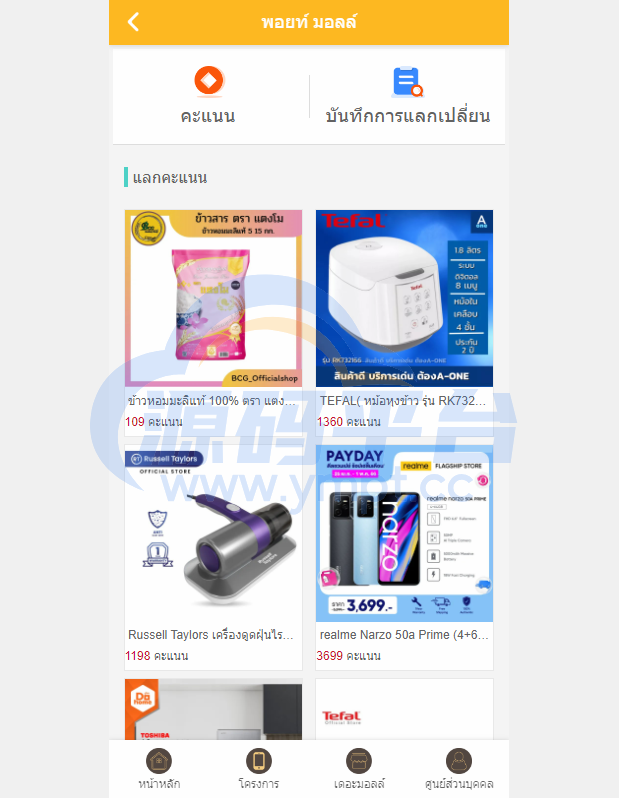The width and height of the screenshot is (619, 798).
Task: Open the realme Narzo 50a Prime card
Action: (404, 557)
